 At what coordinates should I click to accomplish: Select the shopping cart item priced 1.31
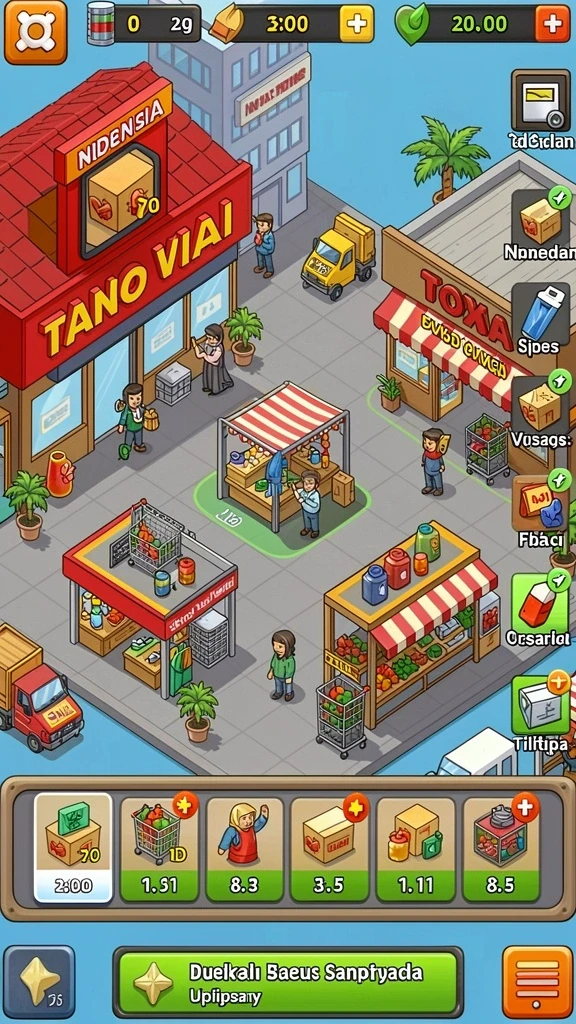coord(159,849)
